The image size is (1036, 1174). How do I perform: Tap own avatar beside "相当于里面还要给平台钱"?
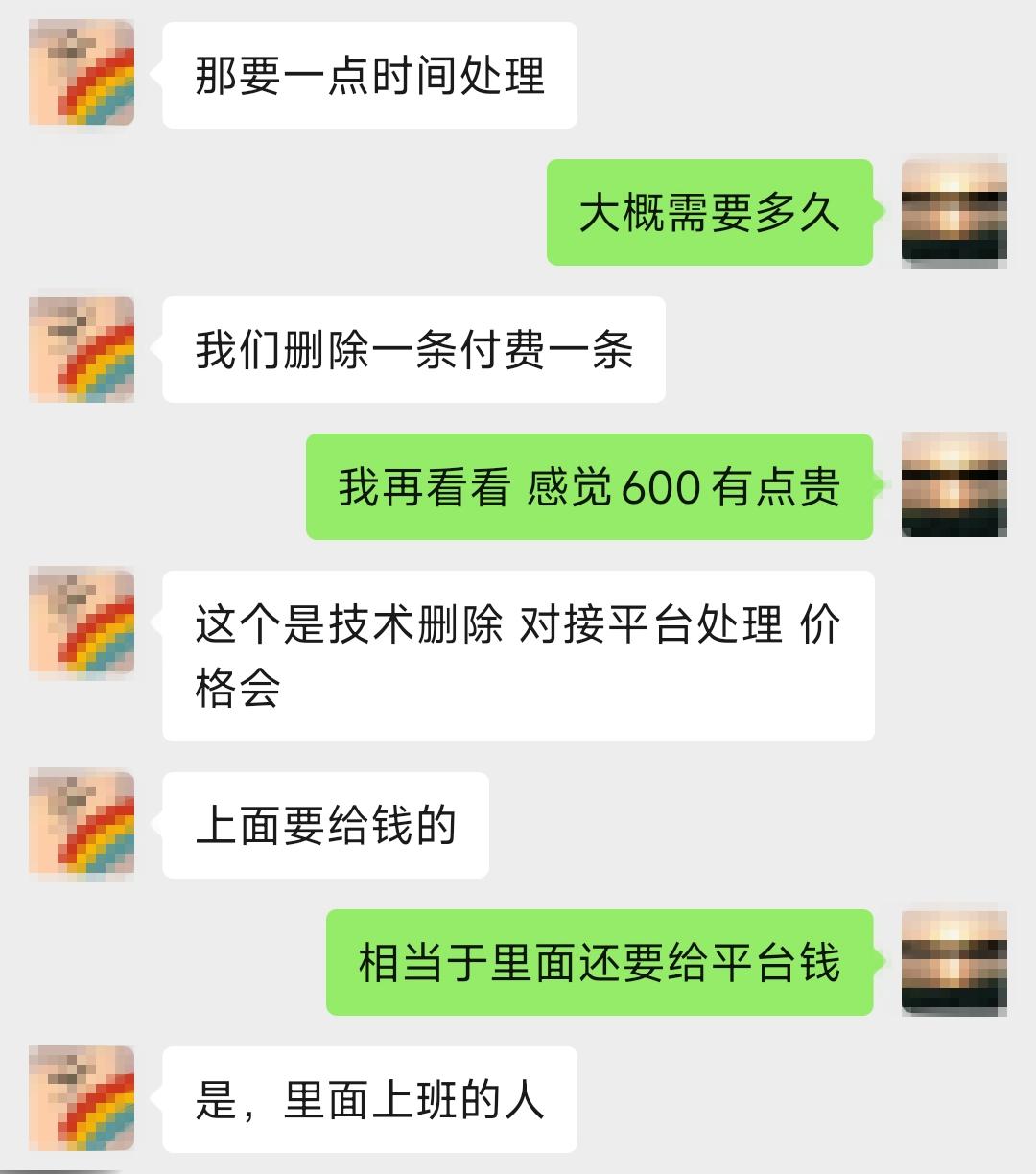tap(954, 962)
